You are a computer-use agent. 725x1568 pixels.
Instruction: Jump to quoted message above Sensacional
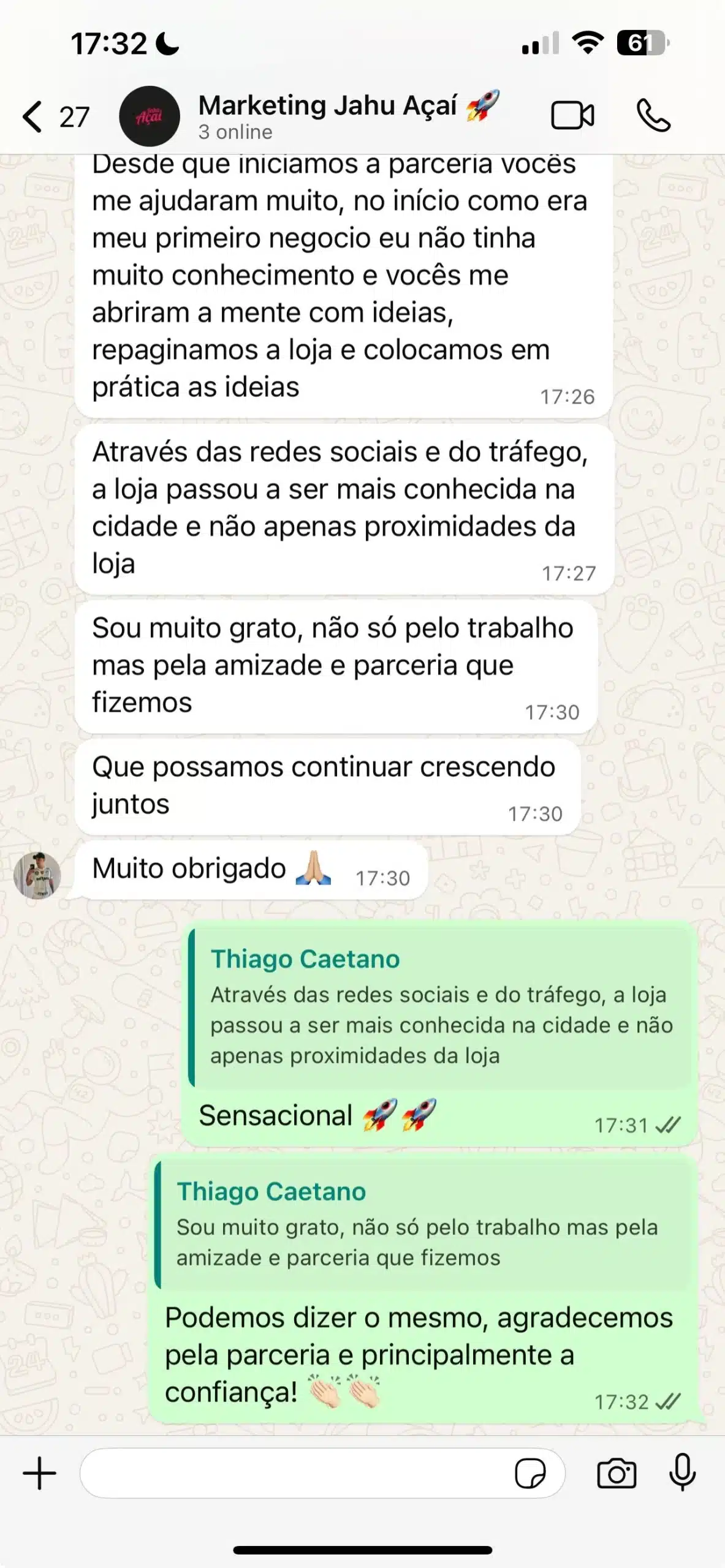[x=440, y=1008]
